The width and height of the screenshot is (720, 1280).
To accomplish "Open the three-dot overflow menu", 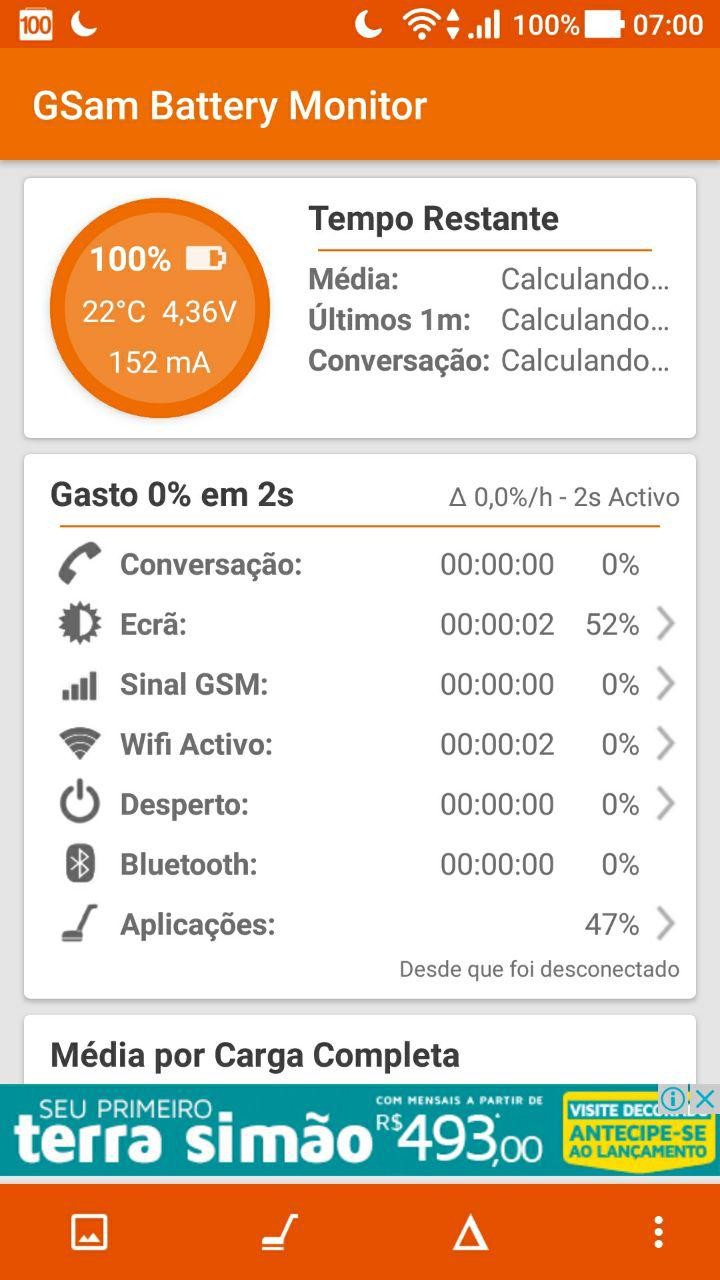I will tap(658, 1232).
